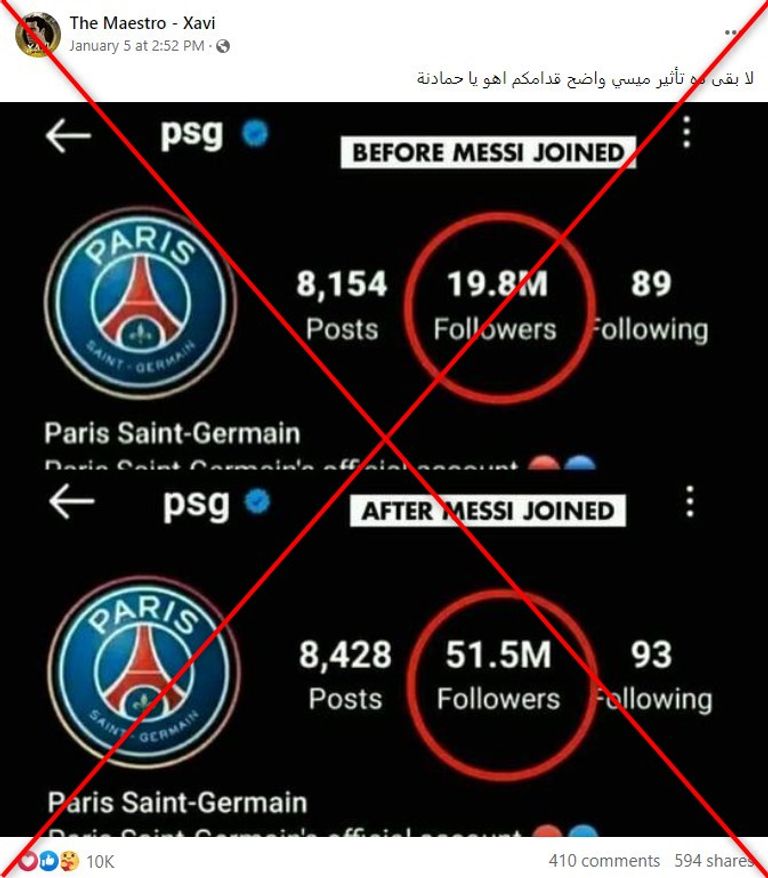Image resolution: width=768 pixels, height=878 pixels.
Task: Open The Maestro - Xavi profile picture
Action: (x=37, y=31)
